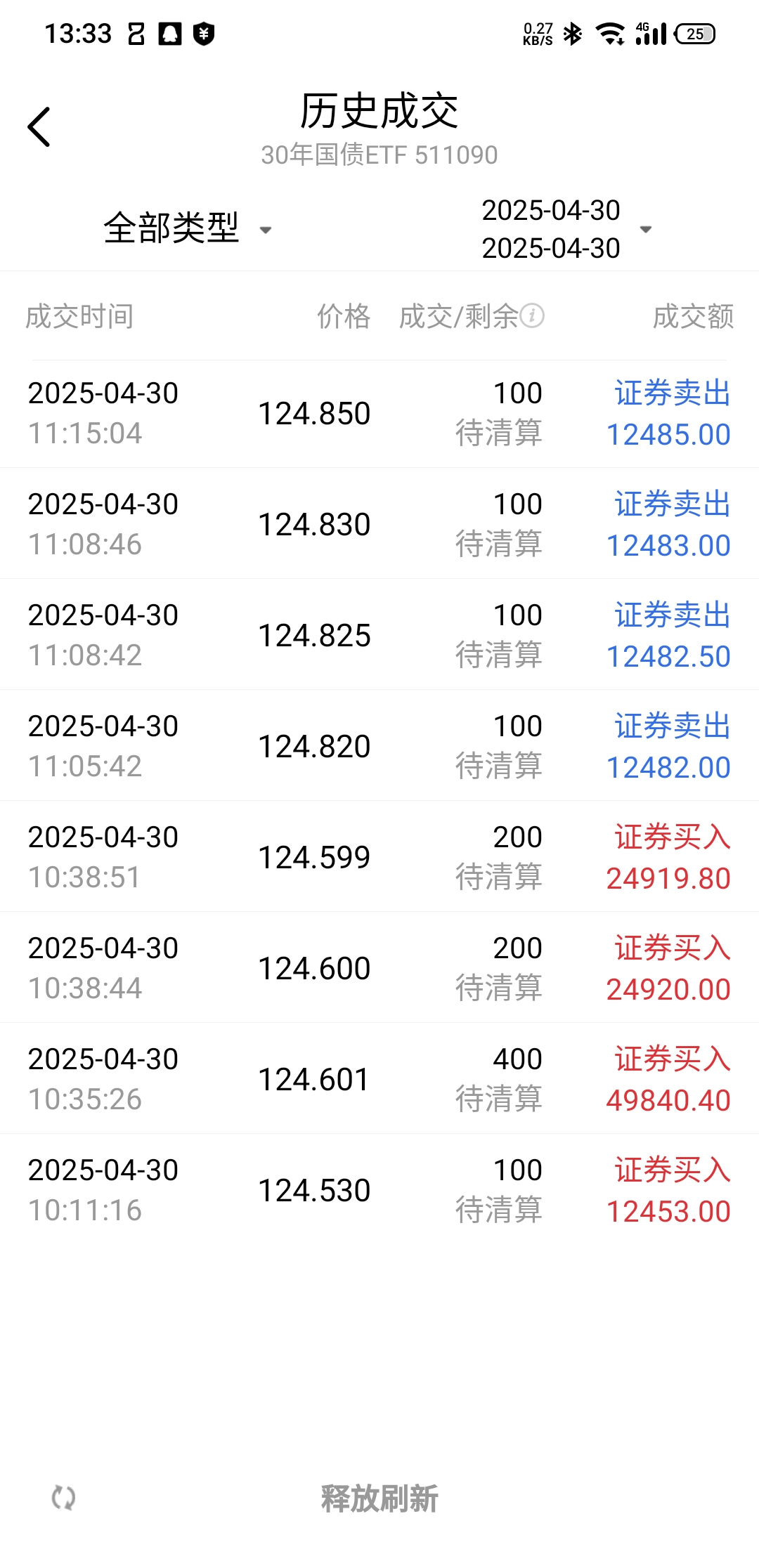Open the 11:05:42 sell trade at 124.820
This screenshot has width=759, height=1568.
click(379, 746)
